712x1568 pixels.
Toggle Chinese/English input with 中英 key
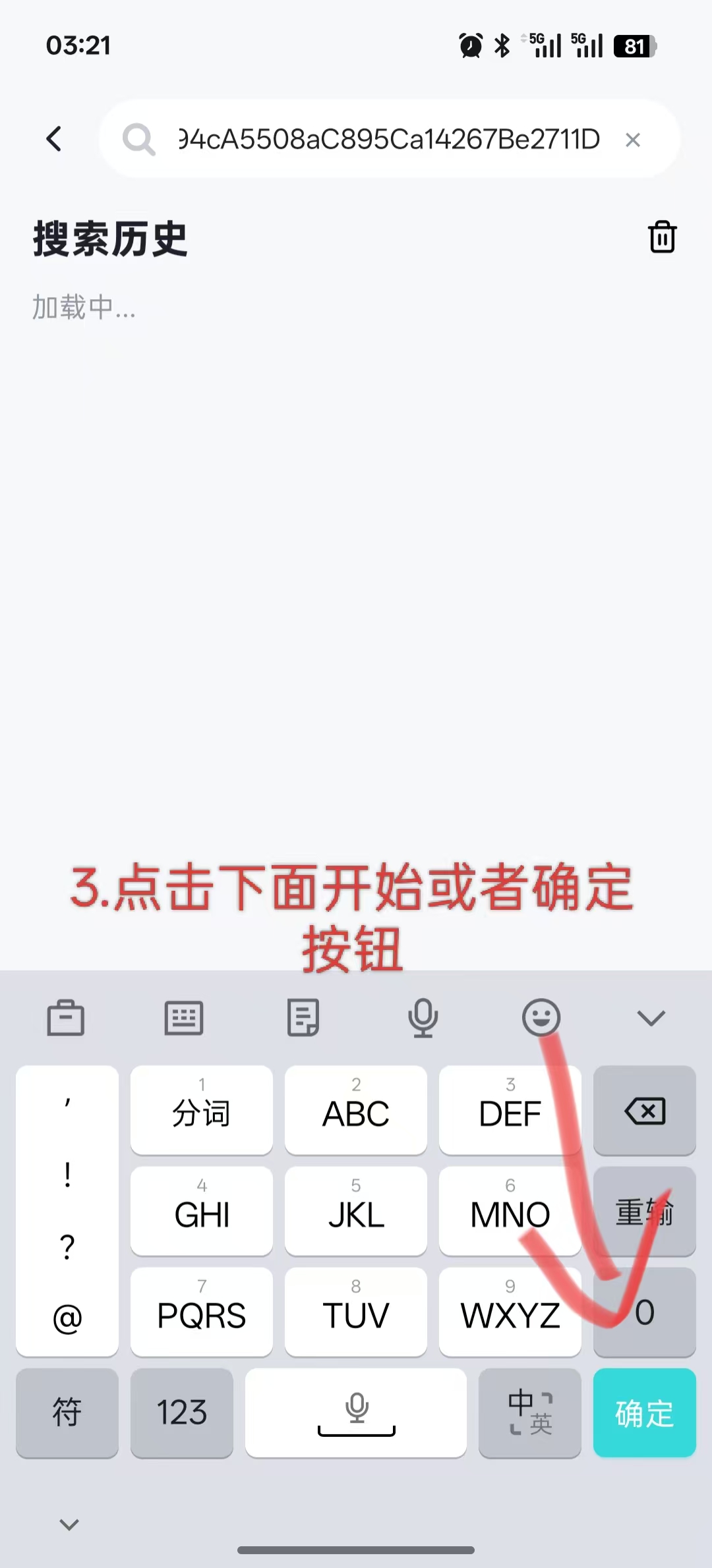pyautogui.click(x=530, y=1413)
